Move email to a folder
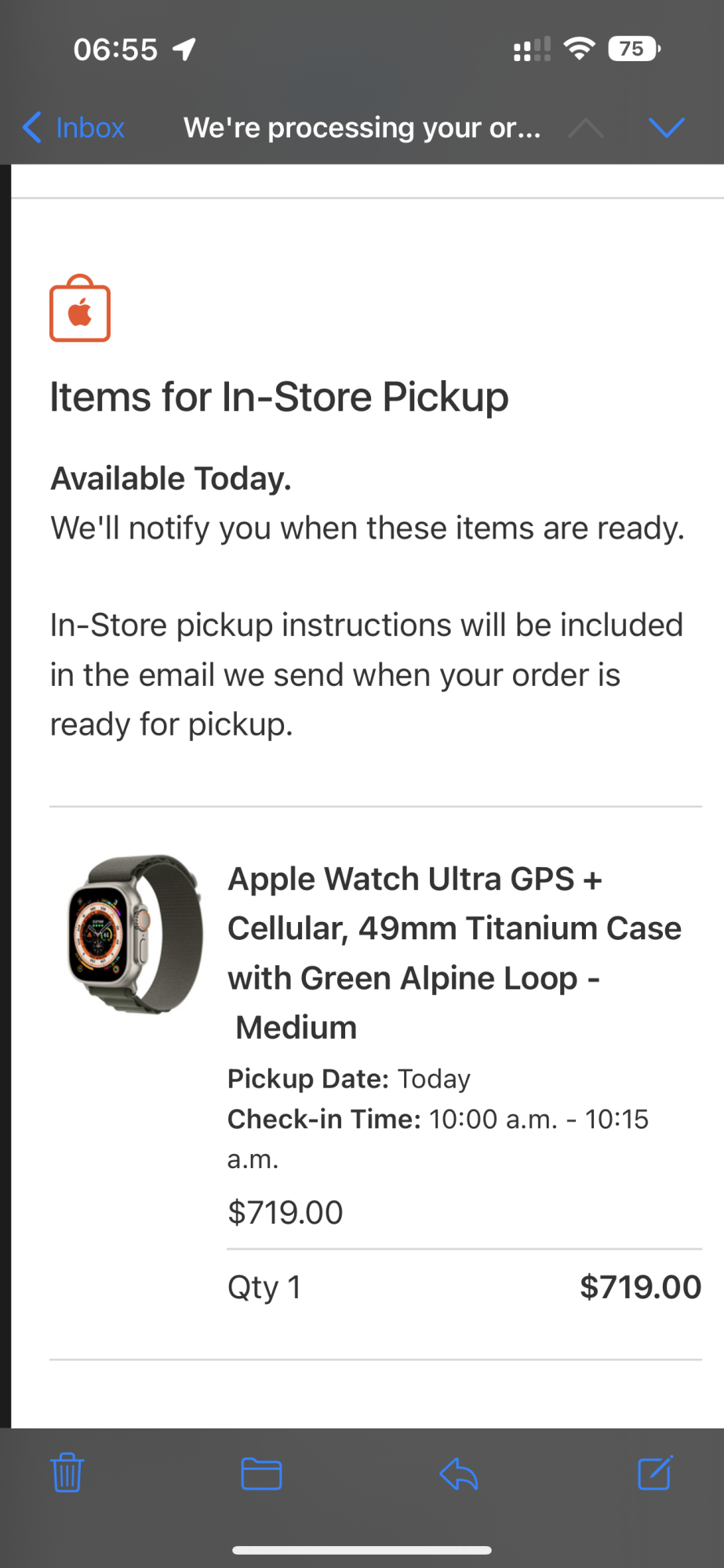 (261, 1473)
